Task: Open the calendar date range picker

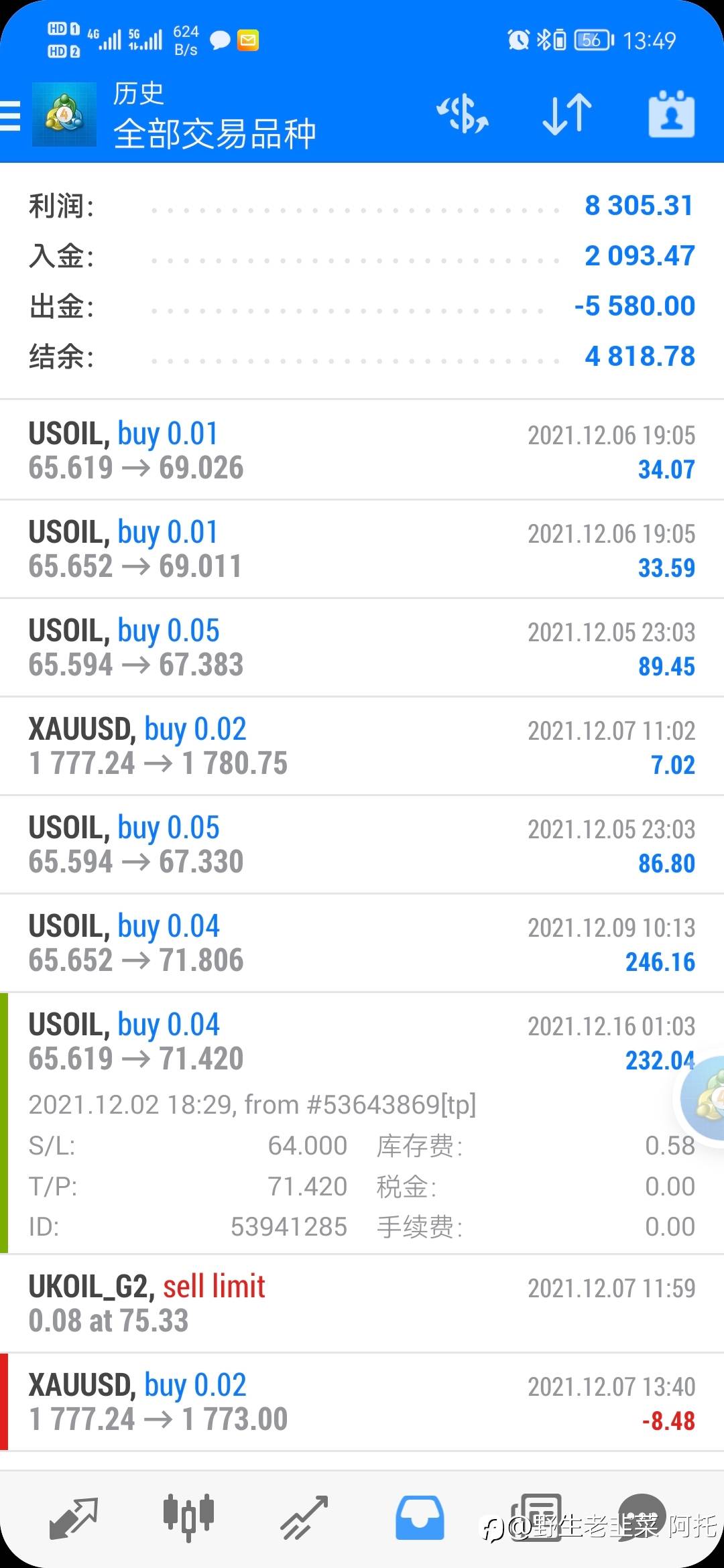Action: (x=671, y=114)
